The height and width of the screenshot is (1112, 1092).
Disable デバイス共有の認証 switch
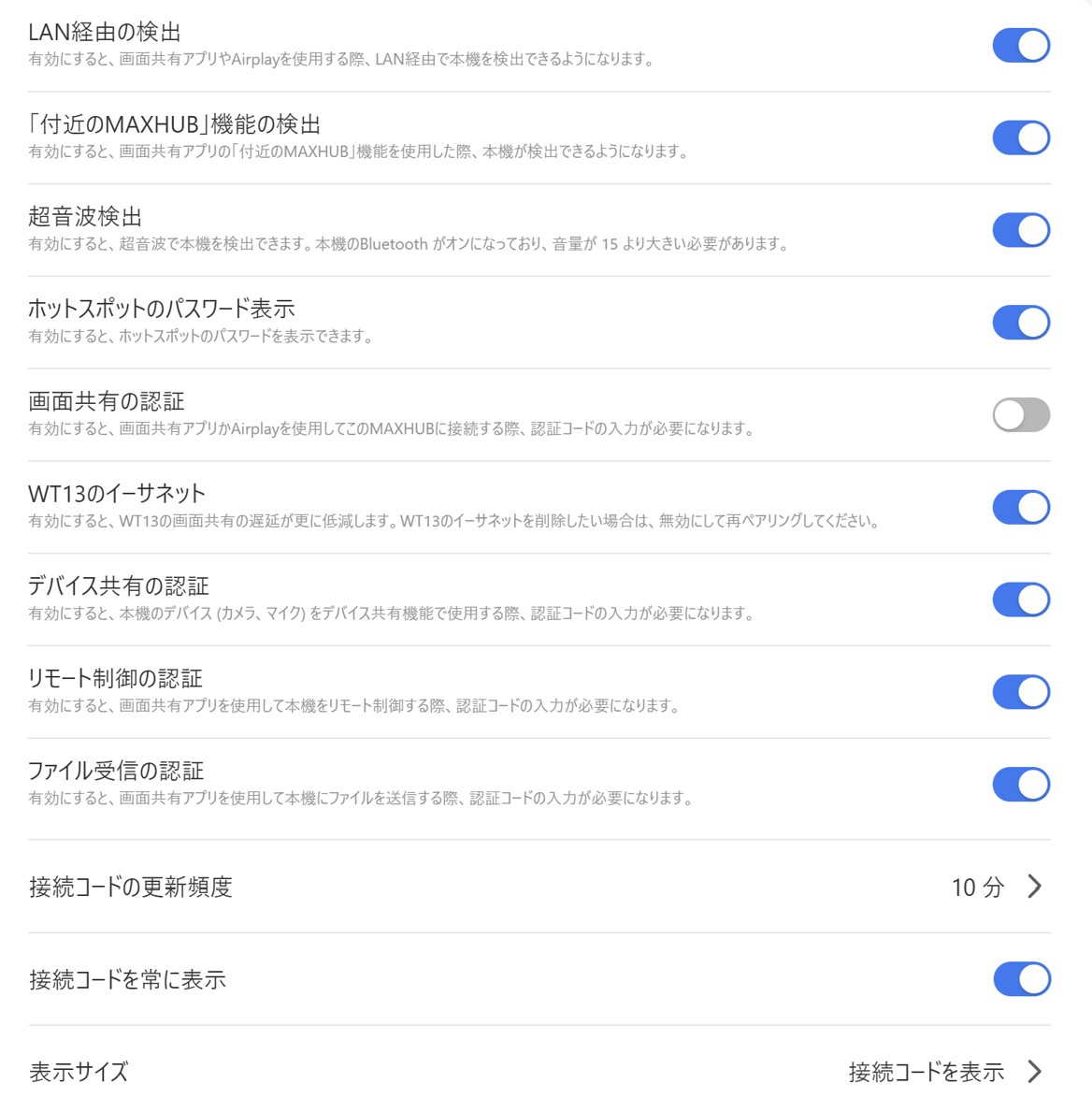(x=1021, y=599)
